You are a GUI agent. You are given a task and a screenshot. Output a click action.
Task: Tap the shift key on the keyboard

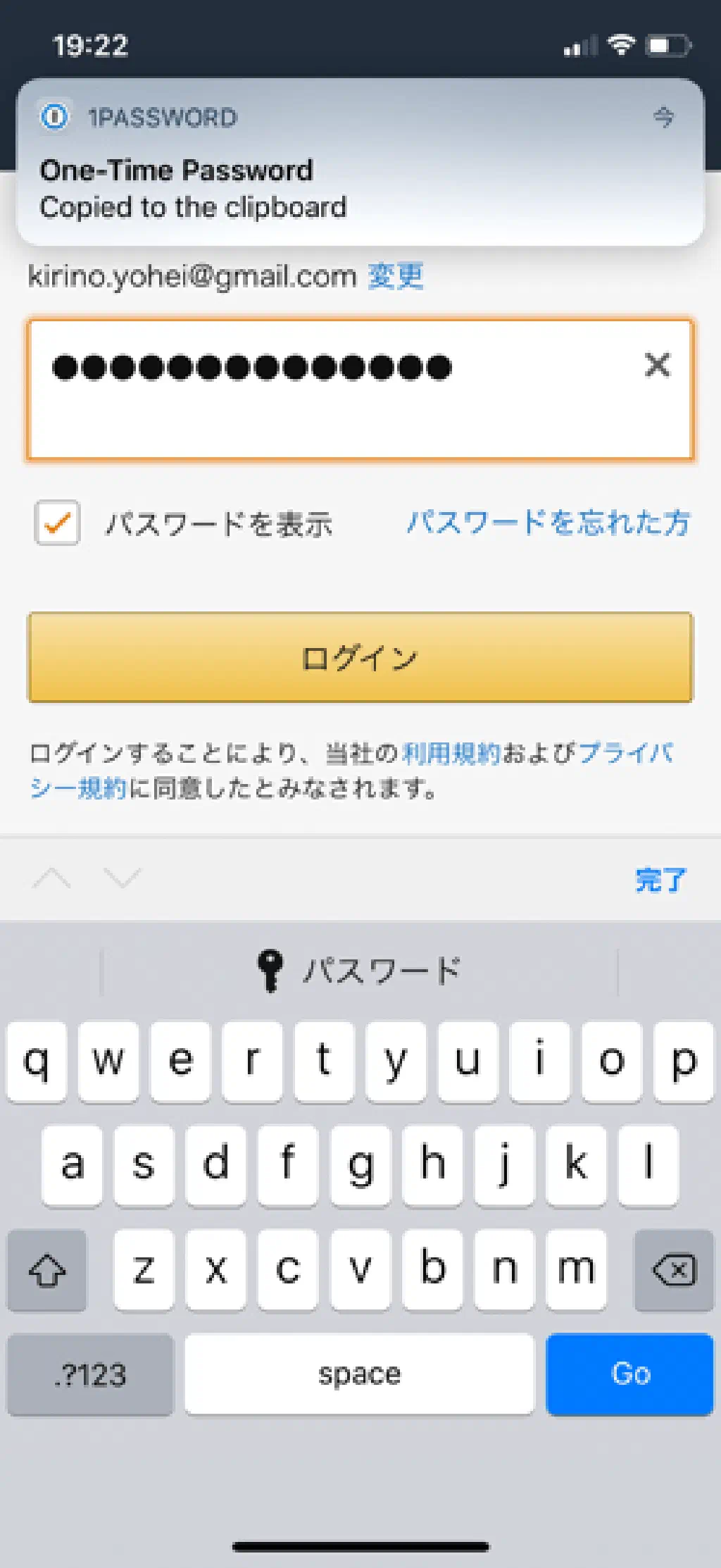click(x=47, y=1270)
